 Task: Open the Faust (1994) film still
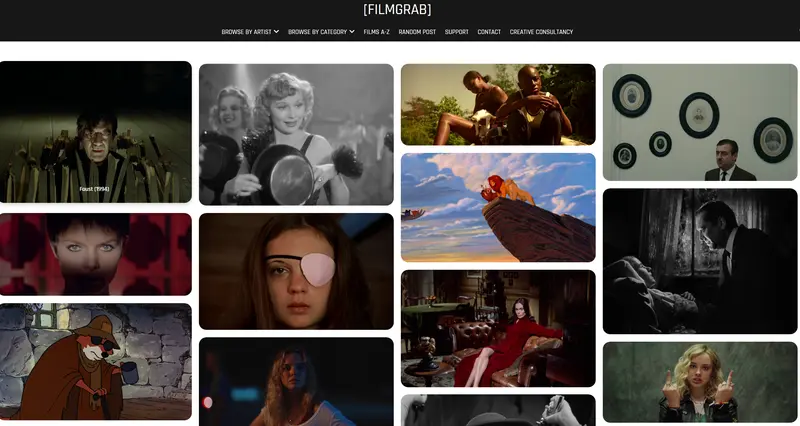tap(95, 131)
